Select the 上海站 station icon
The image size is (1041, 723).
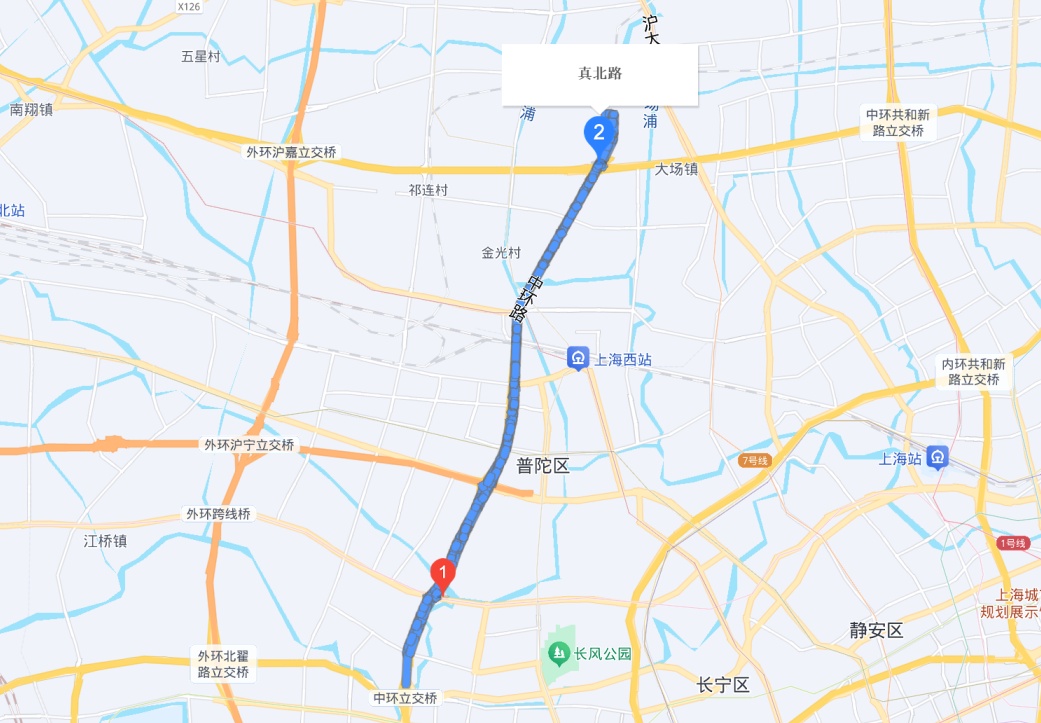pos(937,457)
